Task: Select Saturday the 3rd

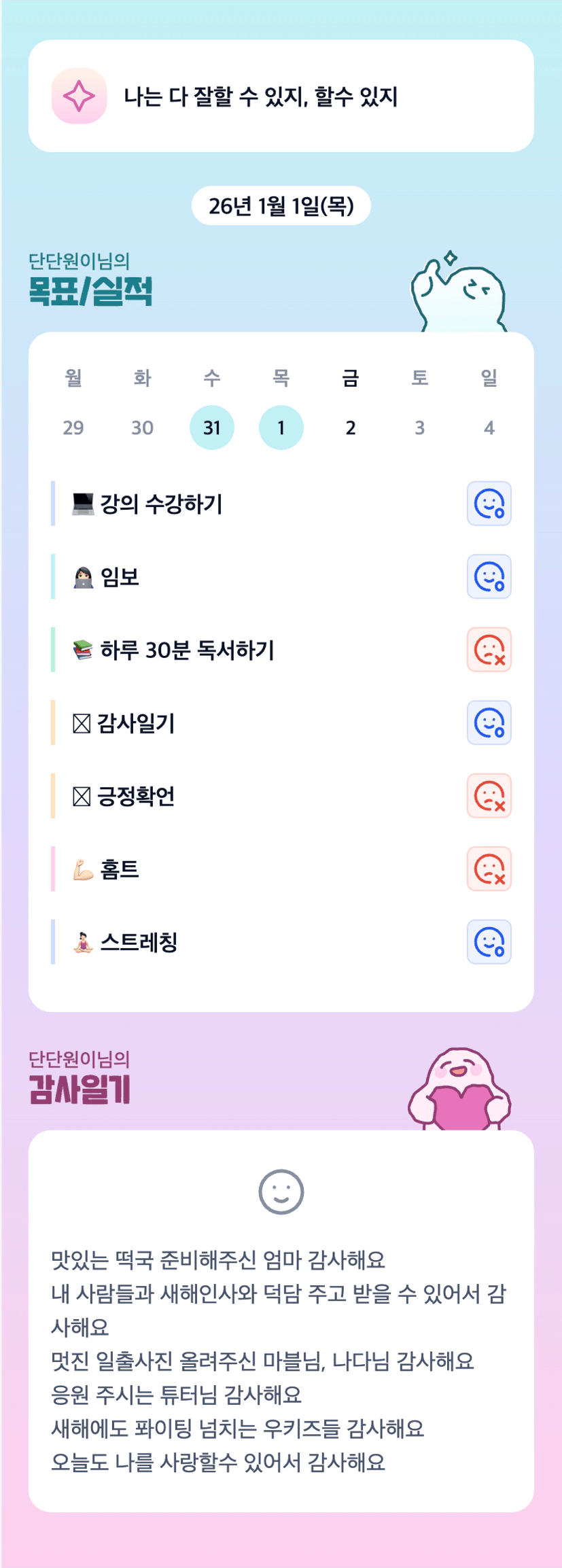Action: click(420, 428)
